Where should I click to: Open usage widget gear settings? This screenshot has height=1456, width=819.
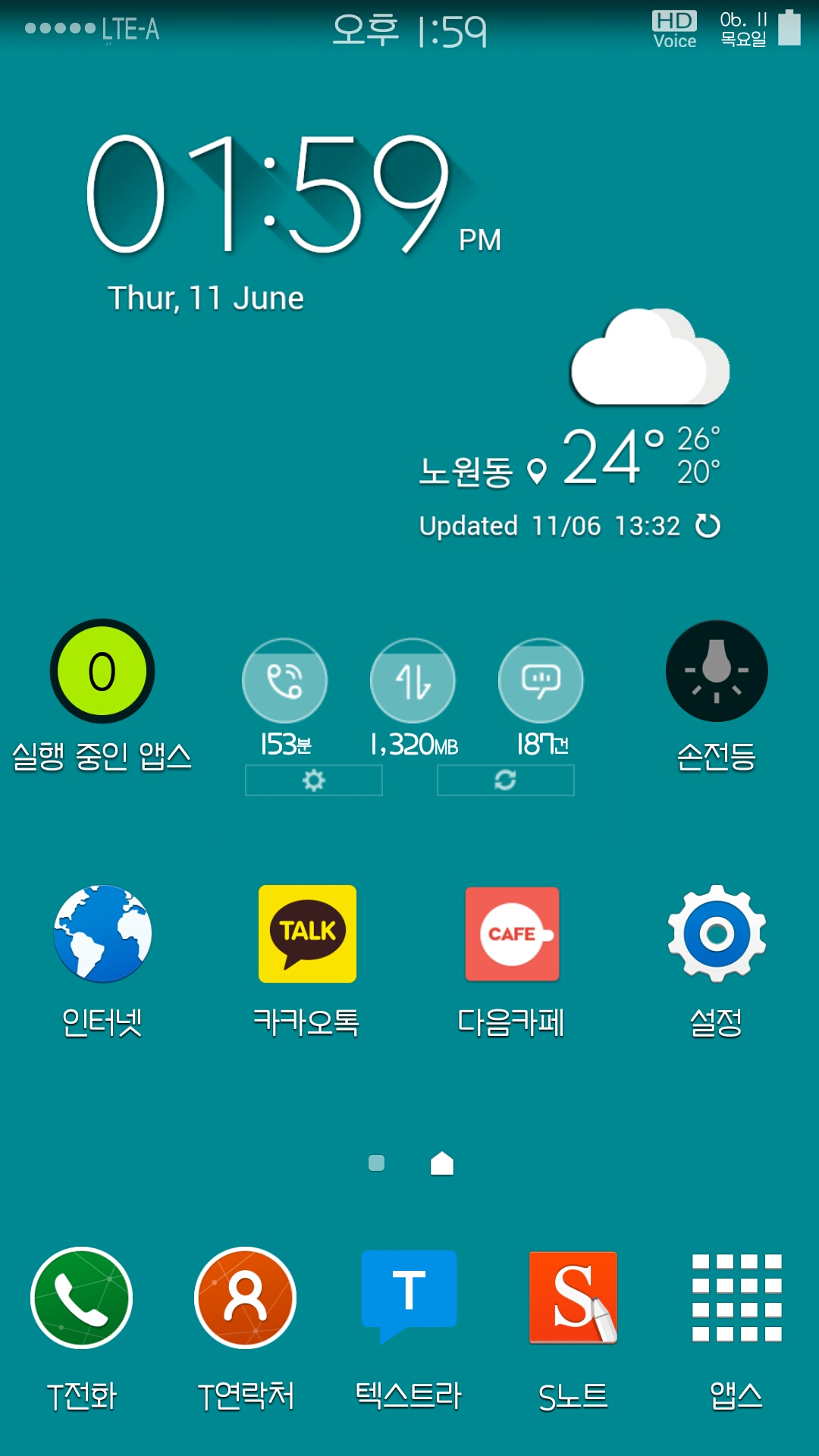point(313,780)
